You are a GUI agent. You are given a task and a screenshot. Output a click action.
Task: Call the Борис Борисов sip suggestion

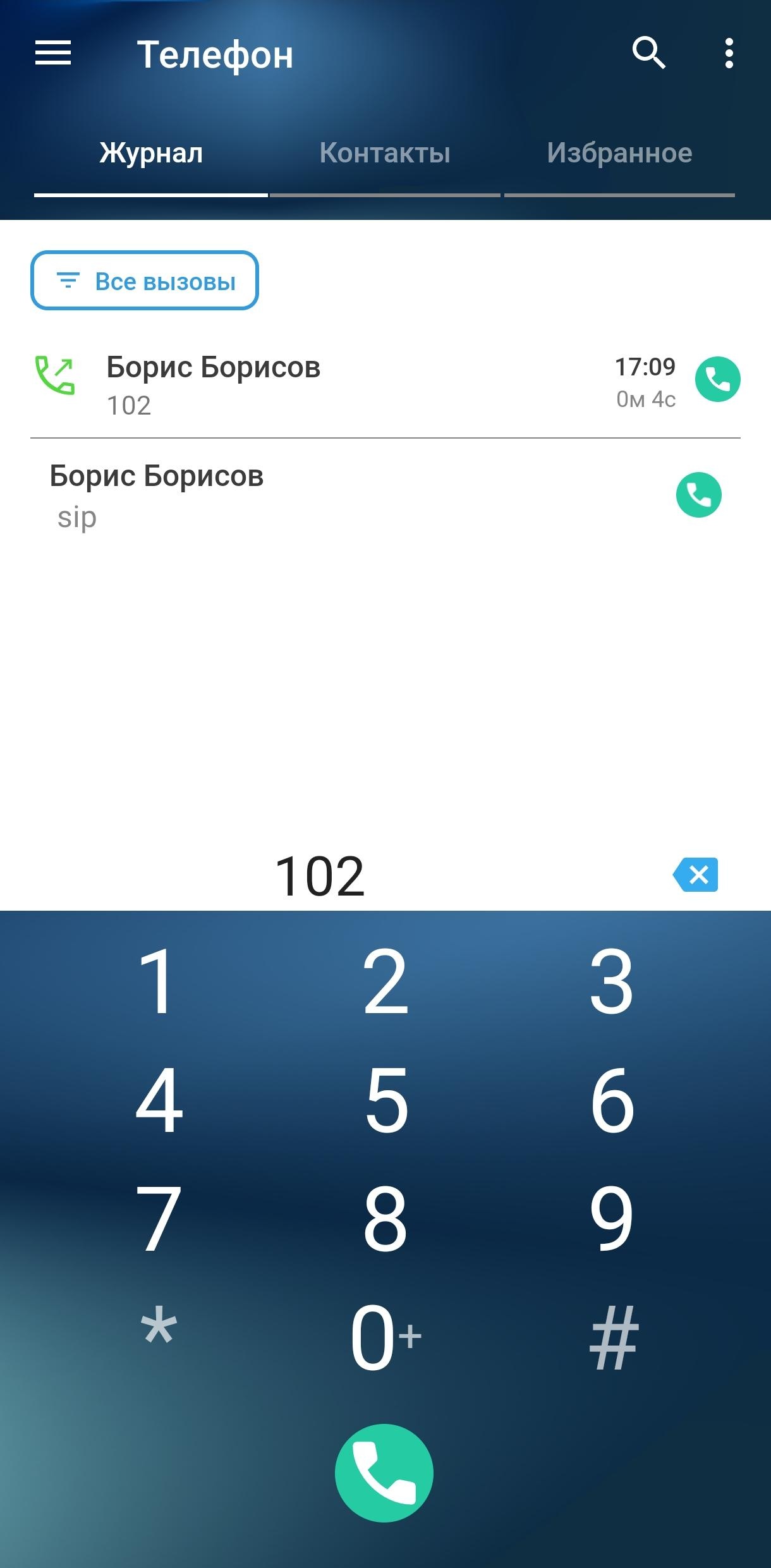698,495
